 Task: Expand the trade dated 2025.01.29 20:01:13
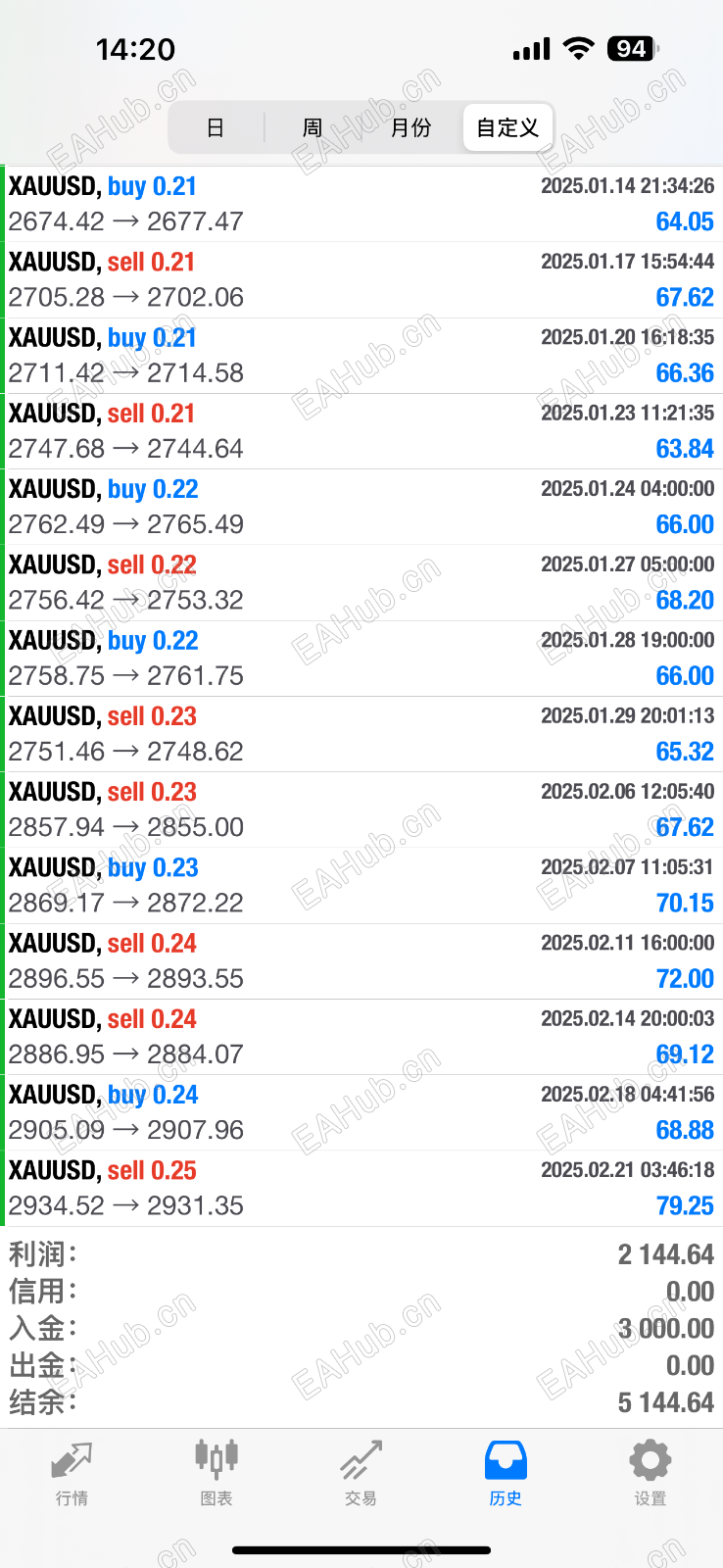pos(361,734)
